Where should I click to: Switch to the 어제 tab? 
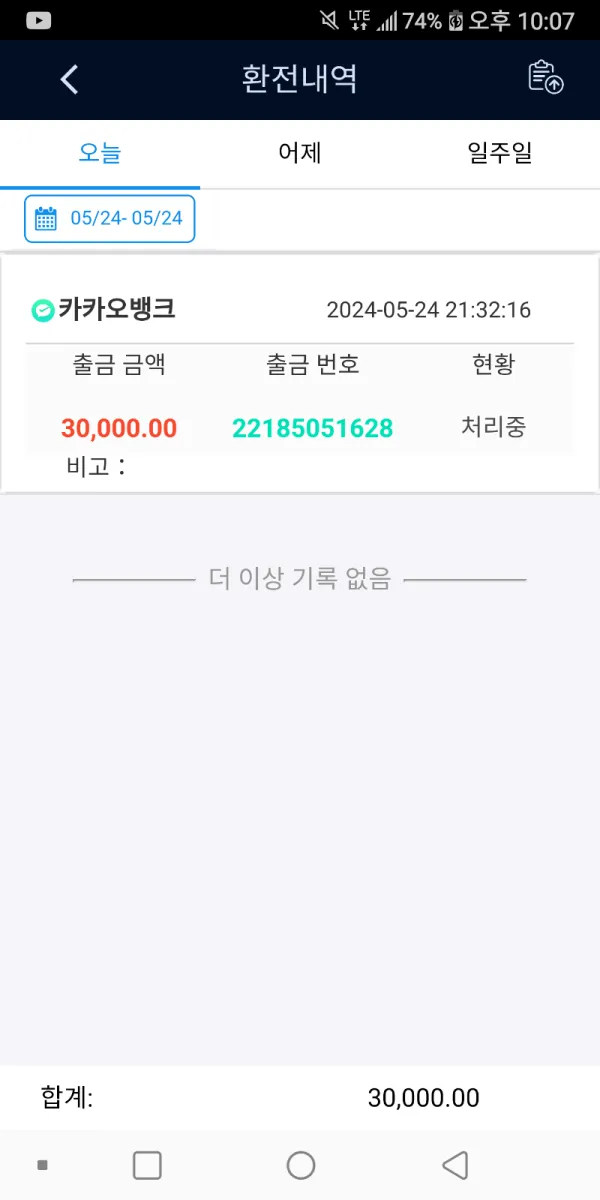point(300,153)
